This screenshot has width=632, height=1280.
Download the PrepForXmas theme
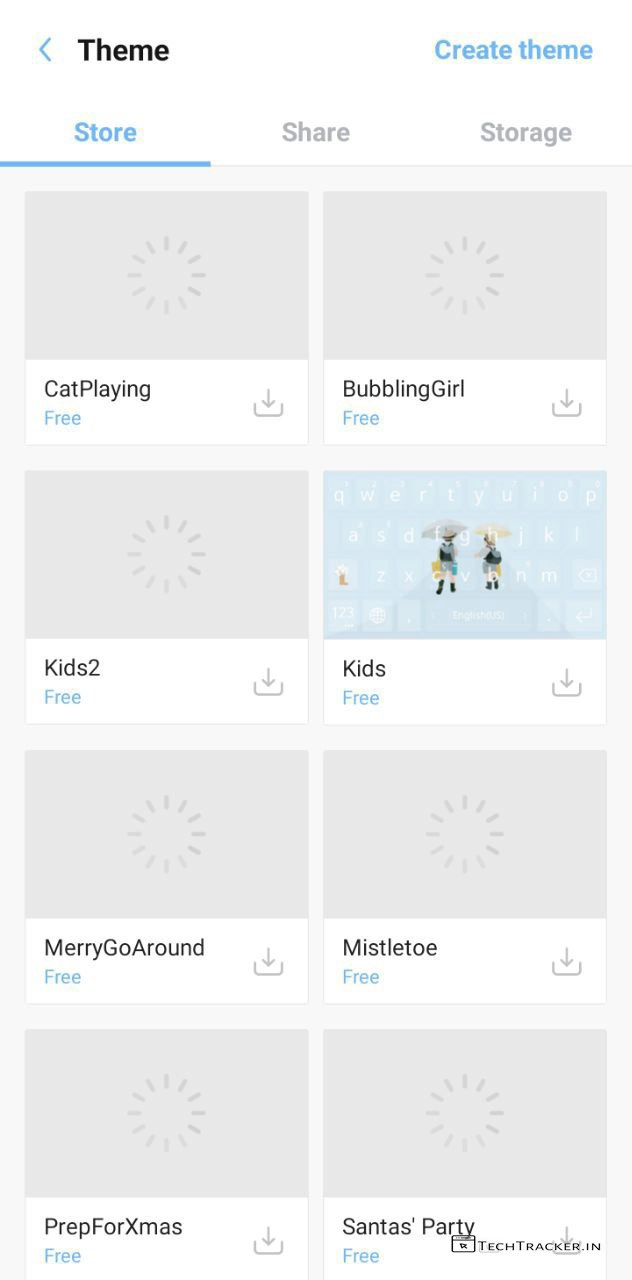pos(268,1240)
